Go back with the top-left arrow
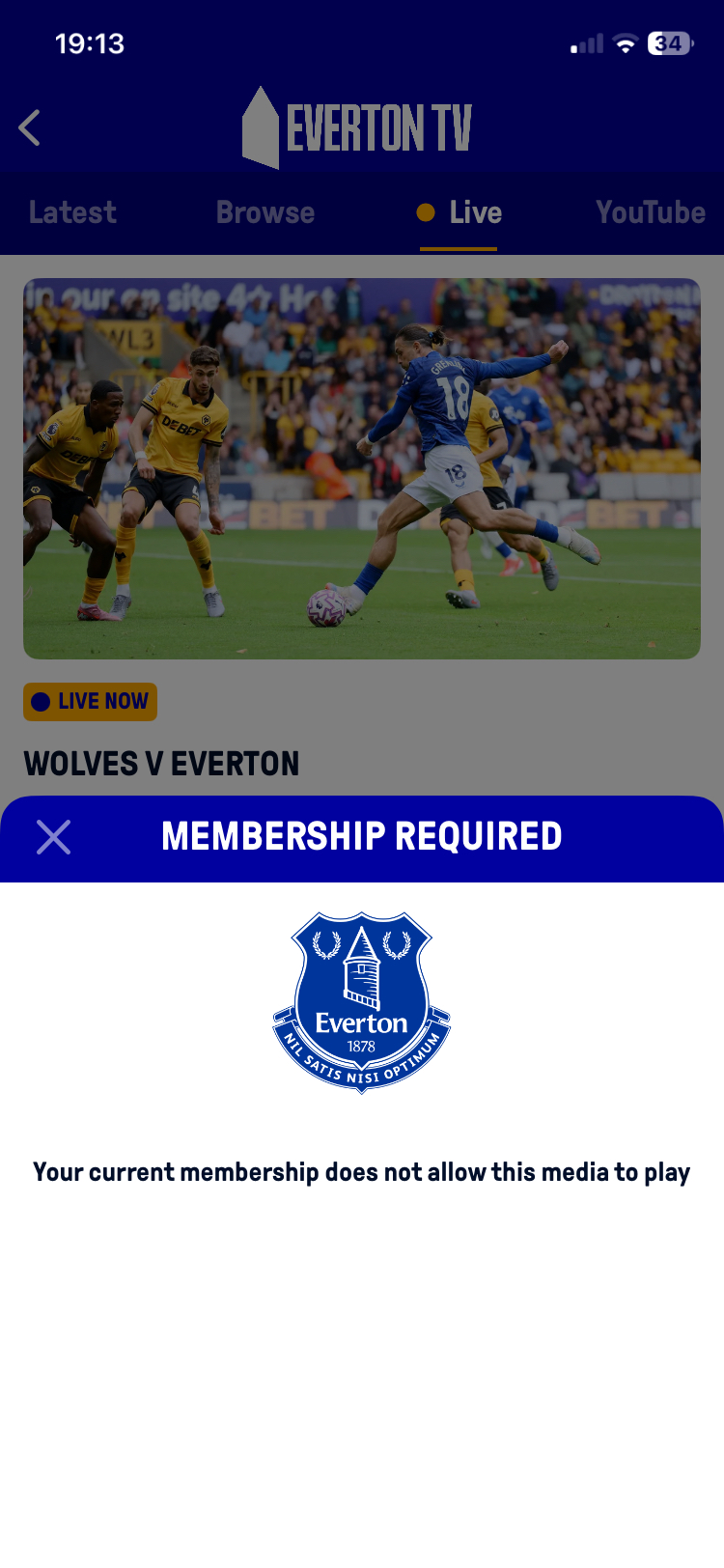Screen dimensions: 724x1568 point(30,127)
